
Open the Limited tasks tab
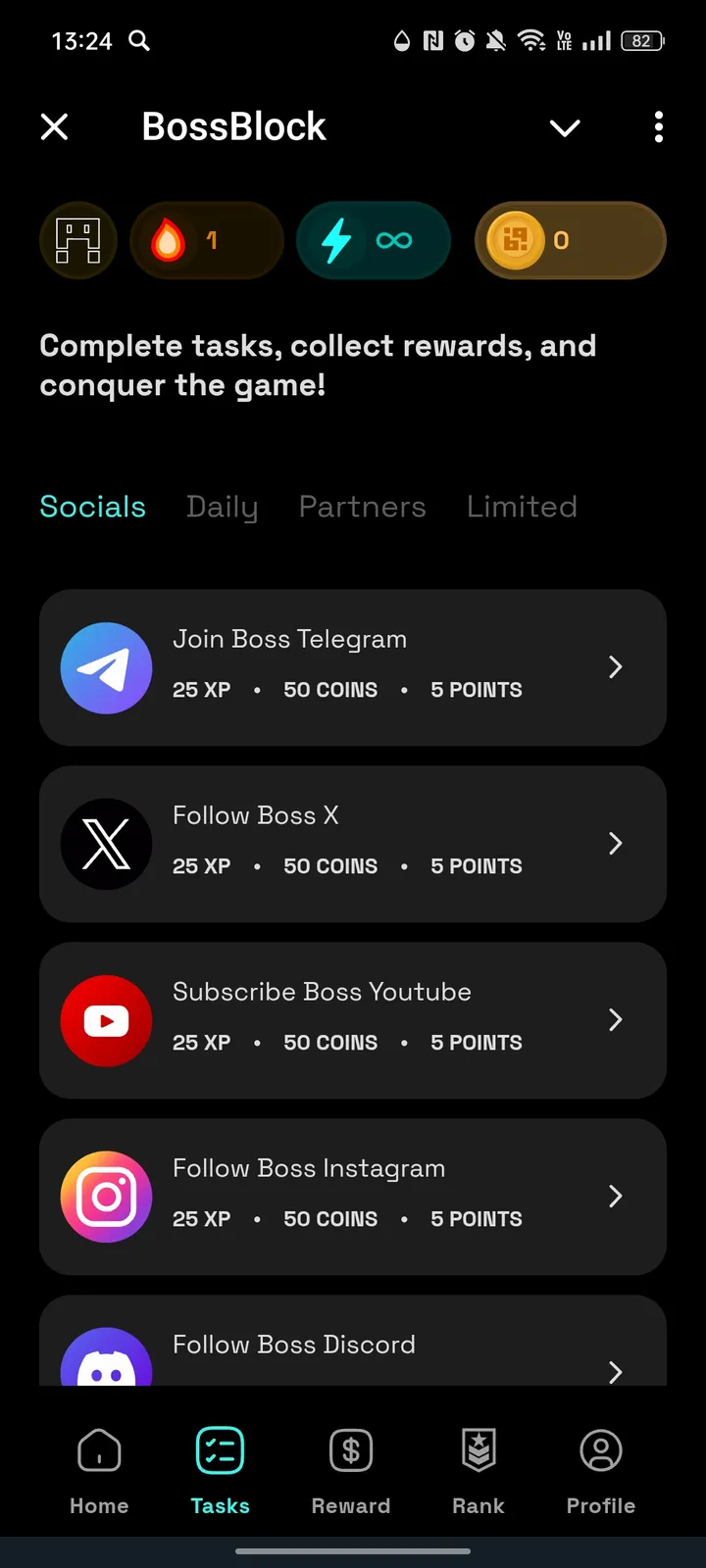point(522,507)
